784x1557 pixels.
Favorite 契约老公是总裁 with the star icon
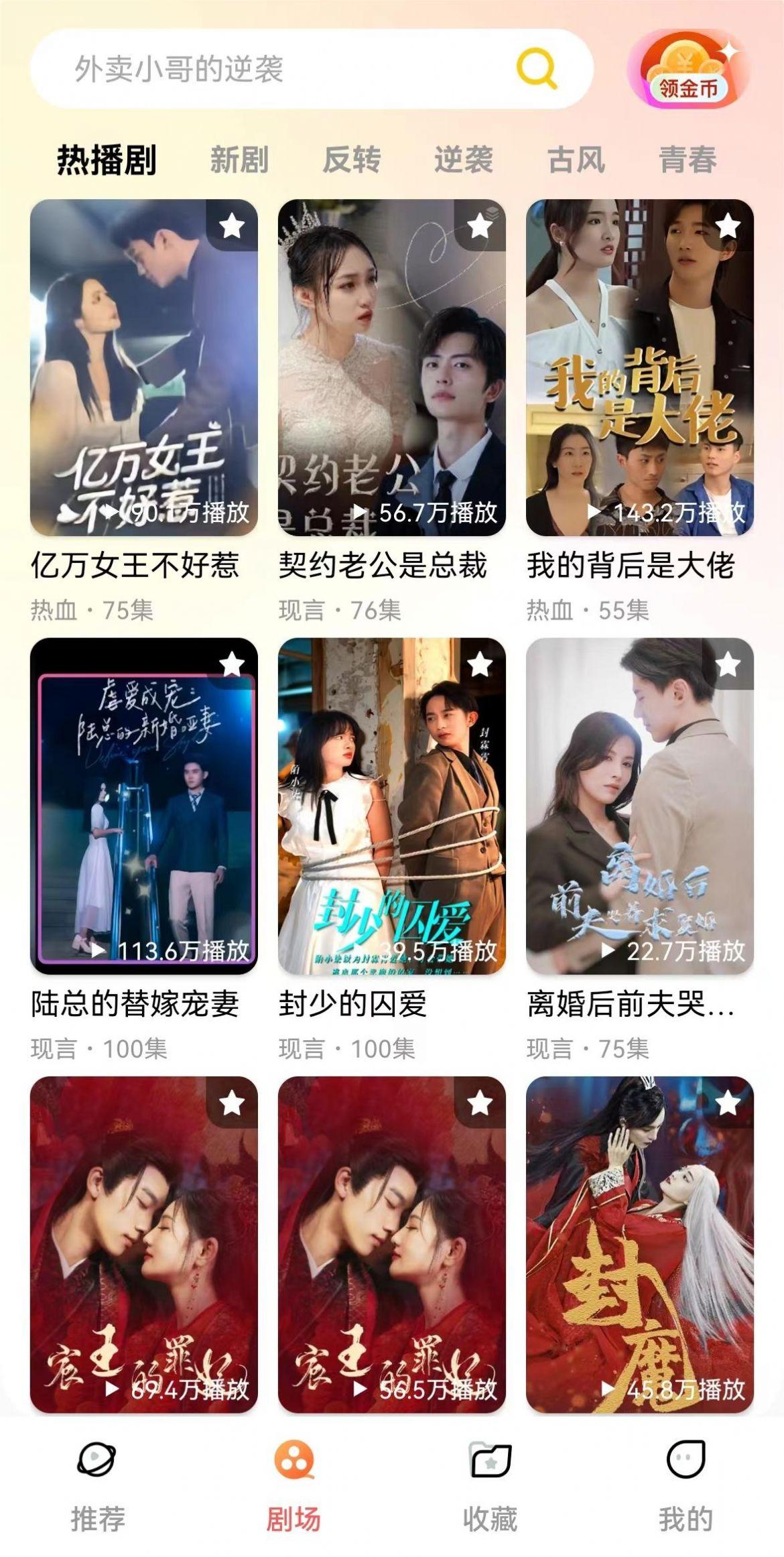tap(480, 226)
